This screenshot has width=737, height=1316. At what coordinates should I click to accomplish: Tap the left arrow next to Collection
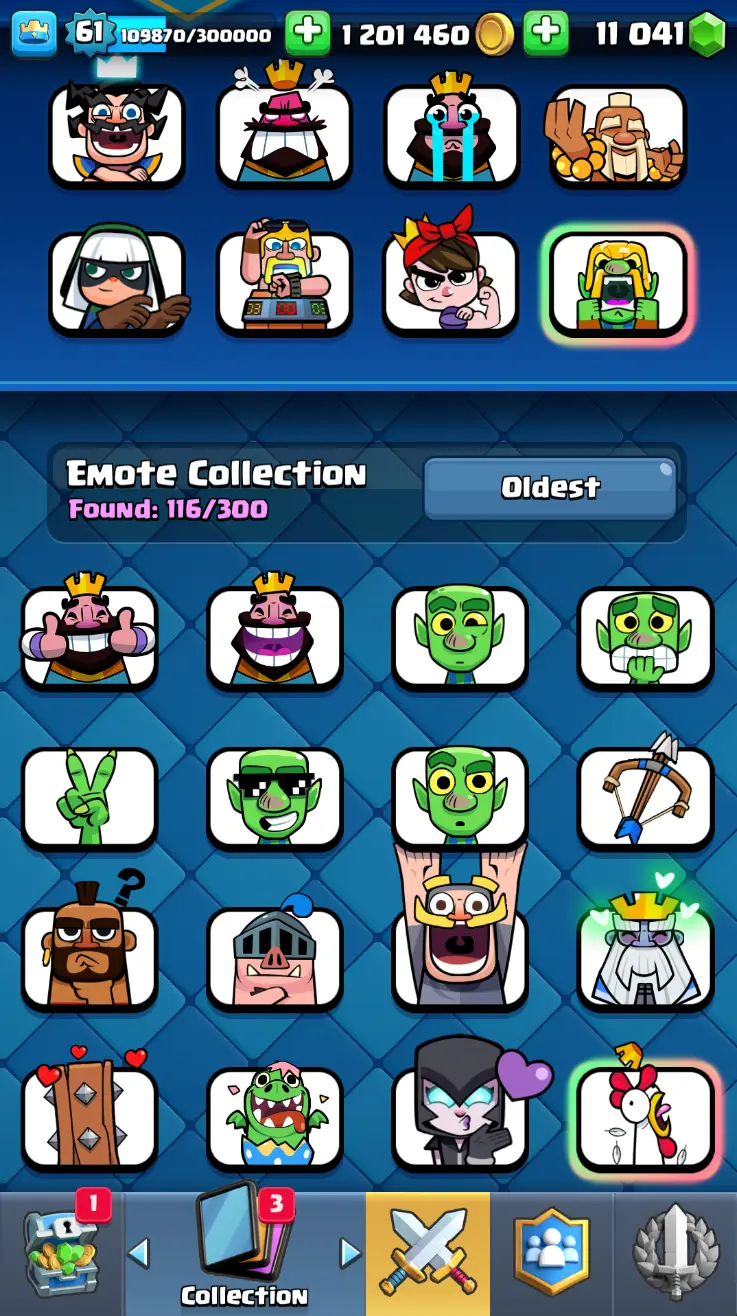(139, 1252)
